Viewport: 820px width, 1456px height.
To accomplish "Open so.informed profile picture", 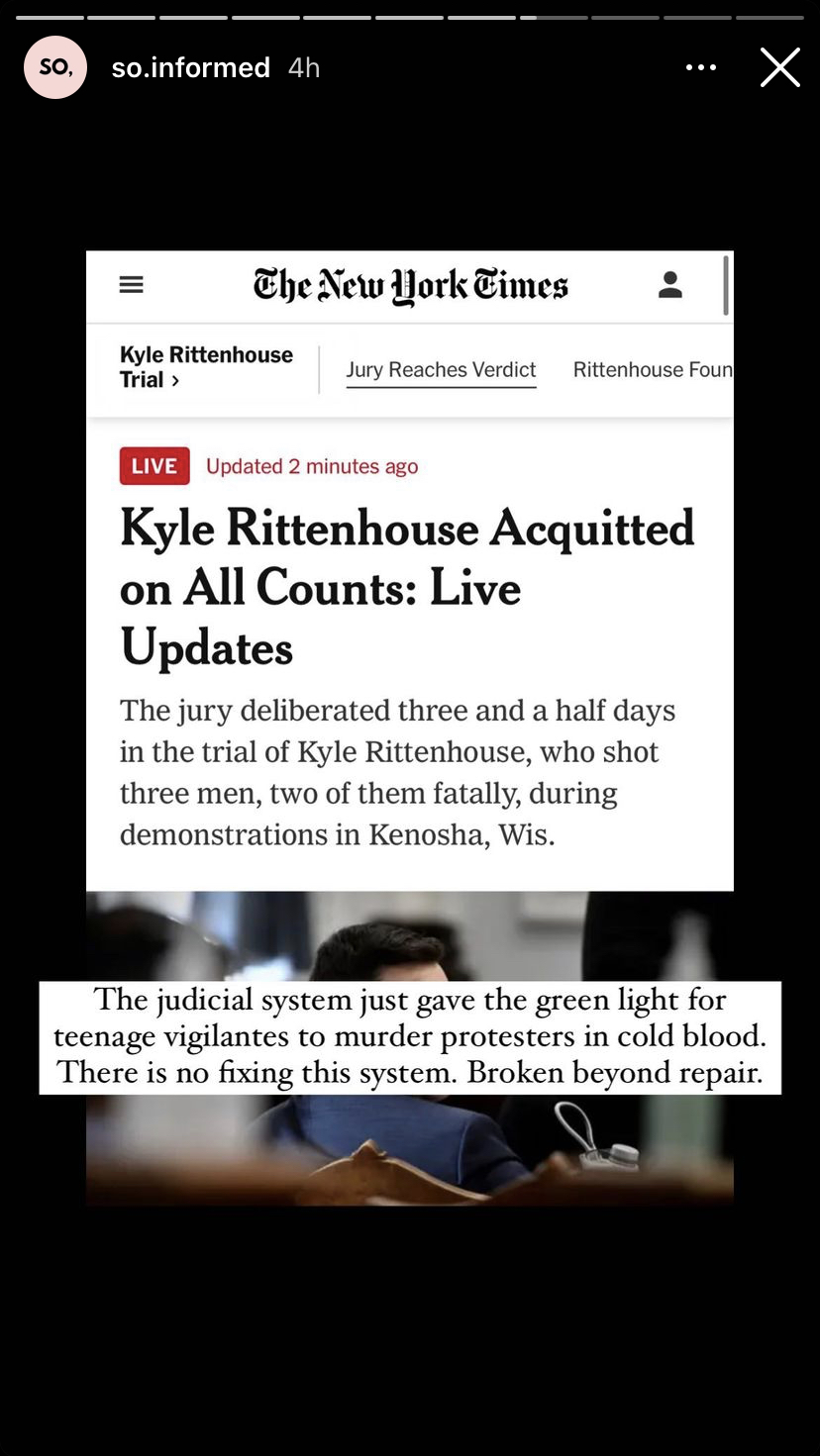I will 55,67.
